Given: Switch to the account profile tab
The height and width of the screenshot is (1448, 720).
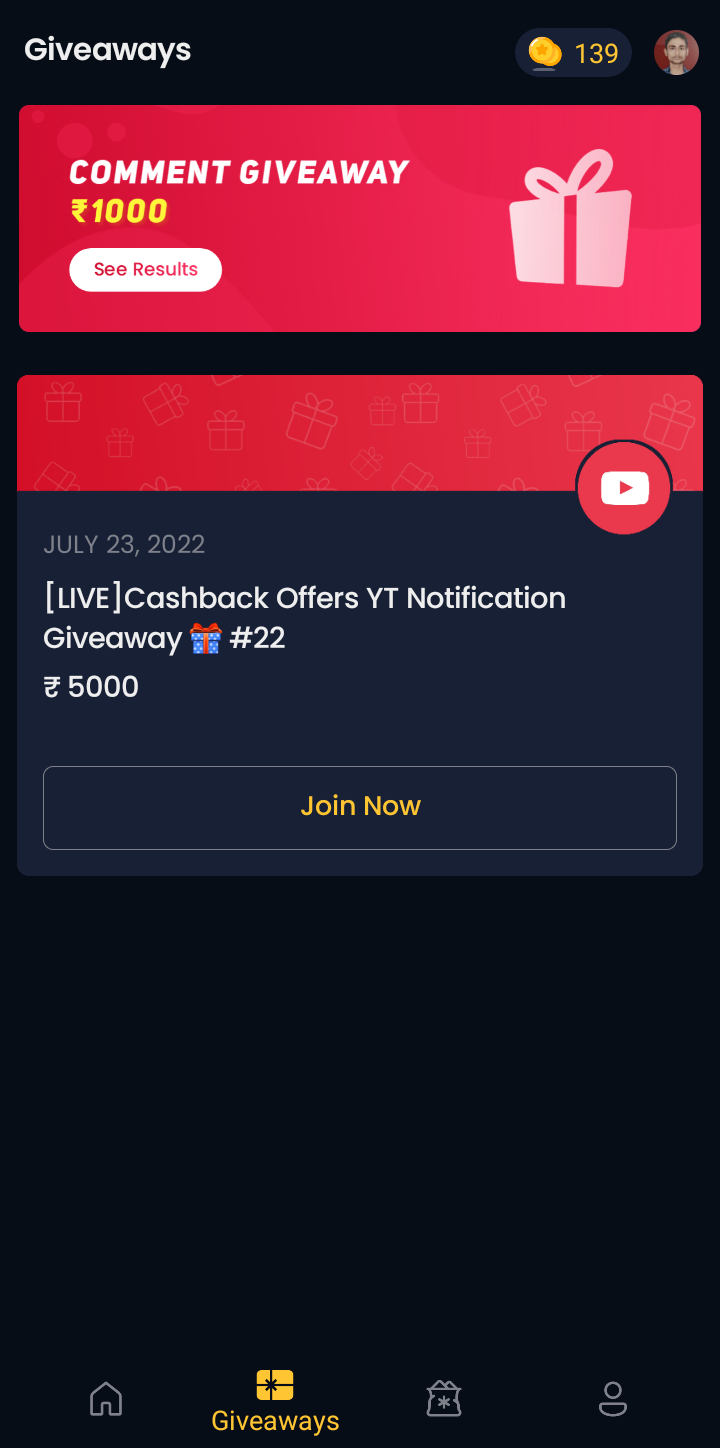Looking at the screenshot, I should click(x=612, y=1398).
